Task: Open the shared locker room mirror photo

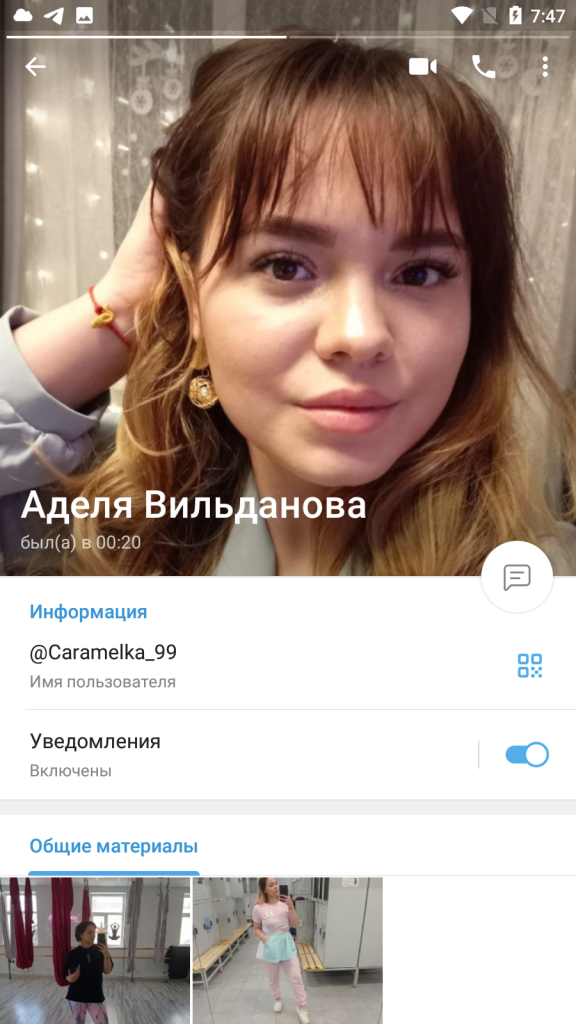Action: (x=287, y=950)
